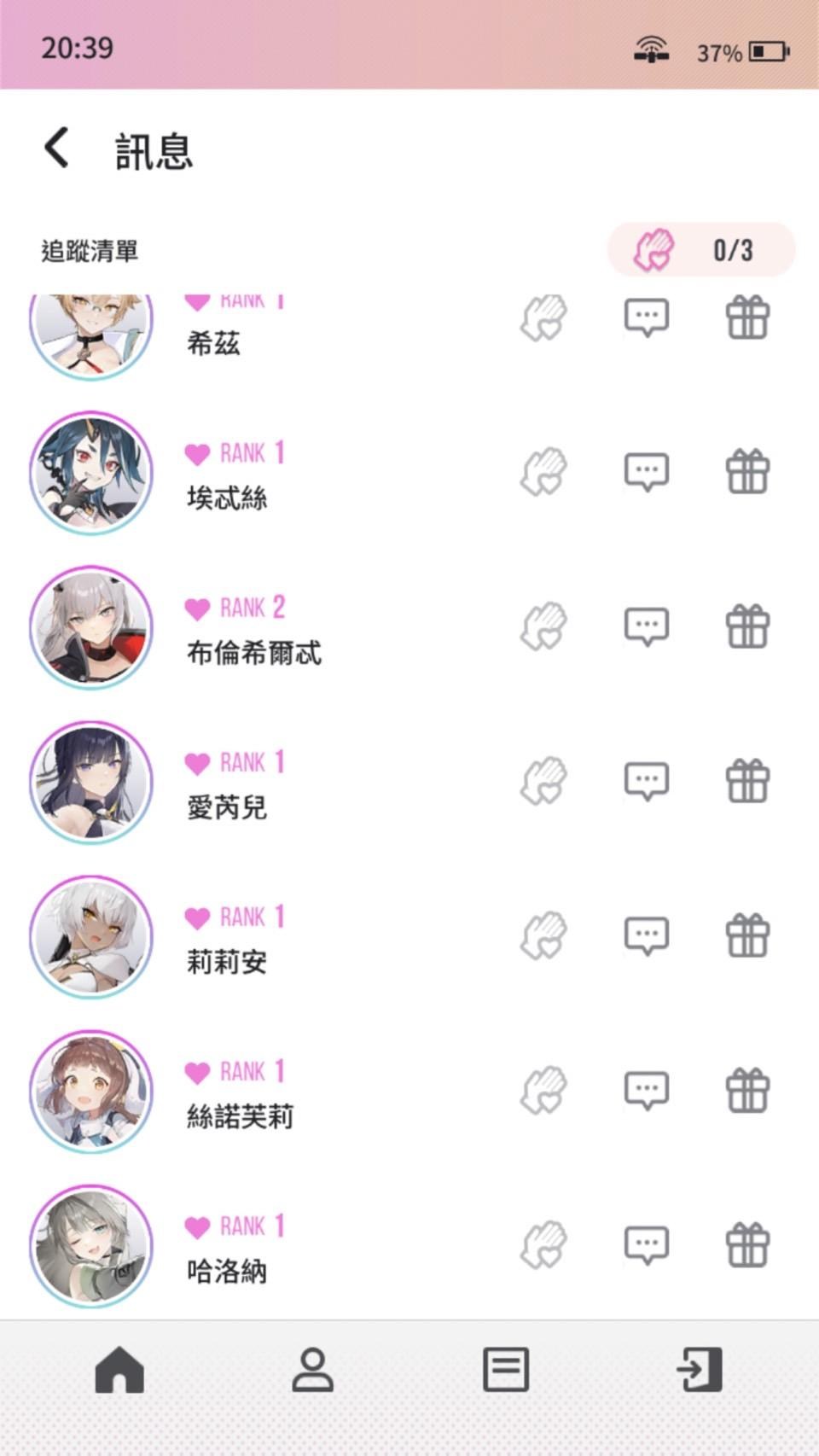Tap the exit door icon
The width and height of the screenshot is (819, 1456).
pos(700,1370)
